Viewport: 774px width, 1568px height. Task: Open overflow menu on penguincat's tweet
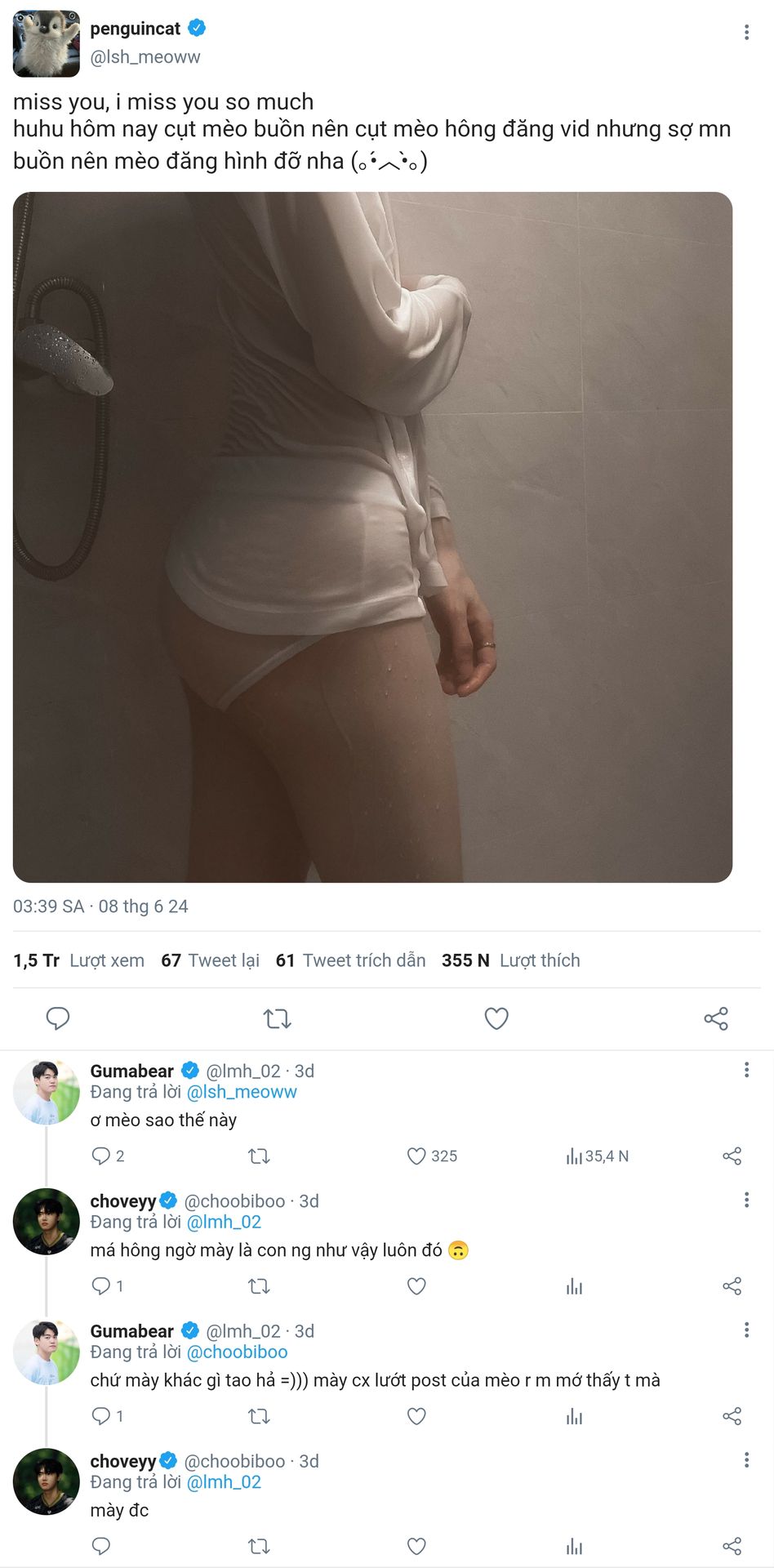pyautogui.click(x=745, y=33)
